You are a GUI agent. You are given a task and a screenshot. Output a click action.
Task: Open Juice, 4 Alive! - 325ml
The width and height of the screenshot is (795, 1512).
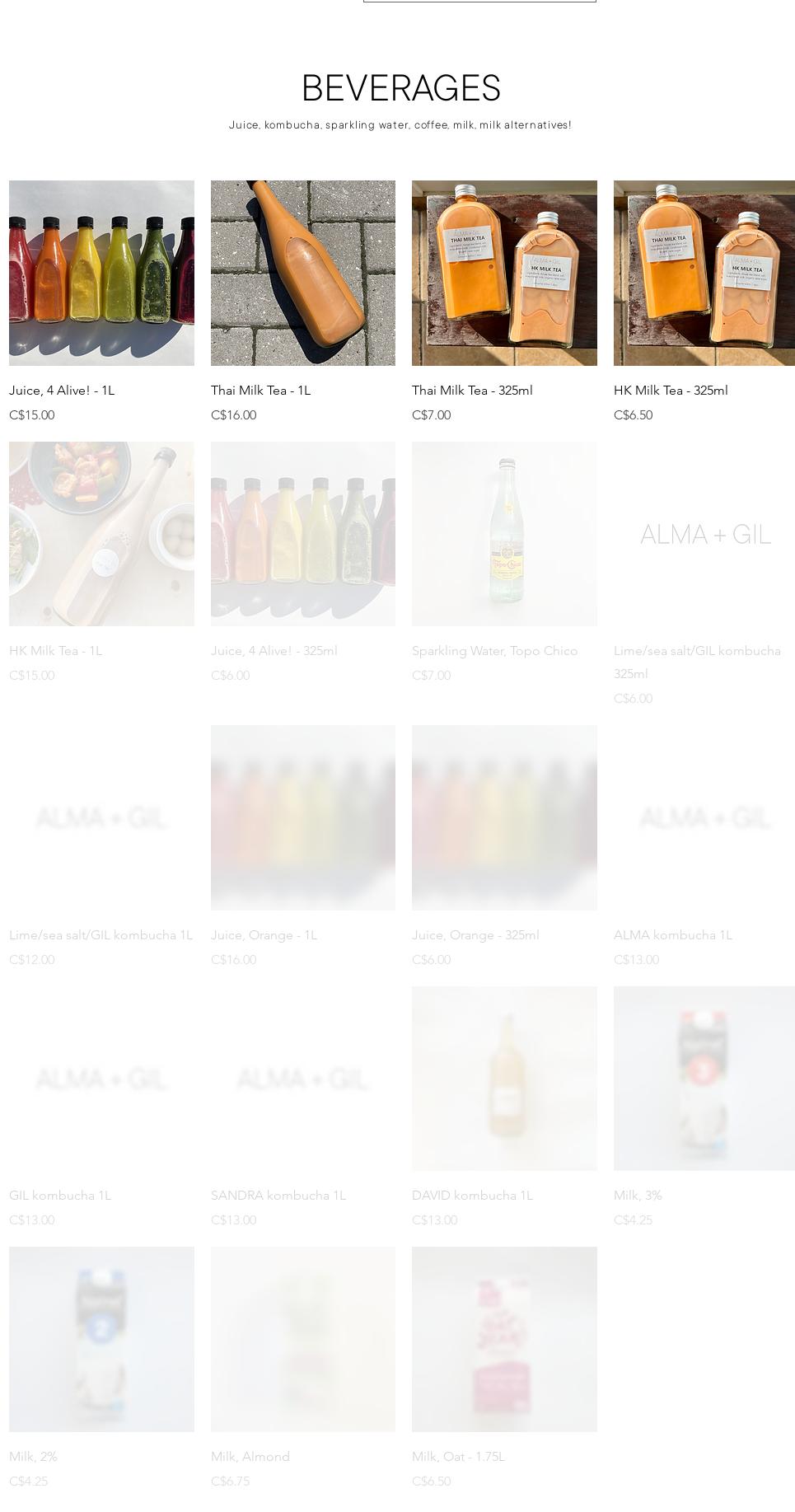302,533
